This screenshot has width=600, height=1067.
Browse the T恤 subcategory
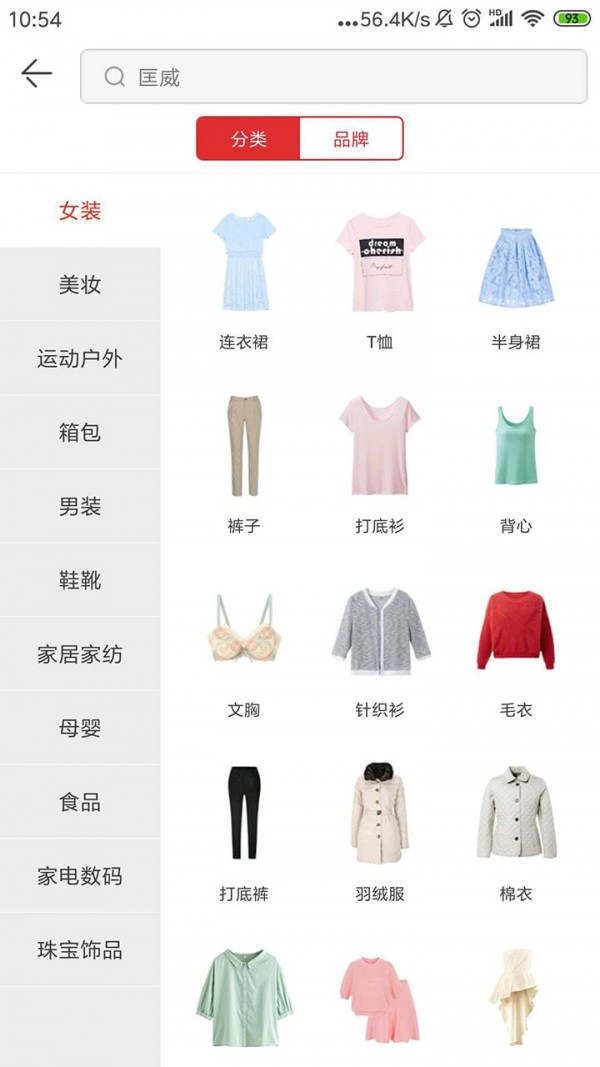(380, 275)
